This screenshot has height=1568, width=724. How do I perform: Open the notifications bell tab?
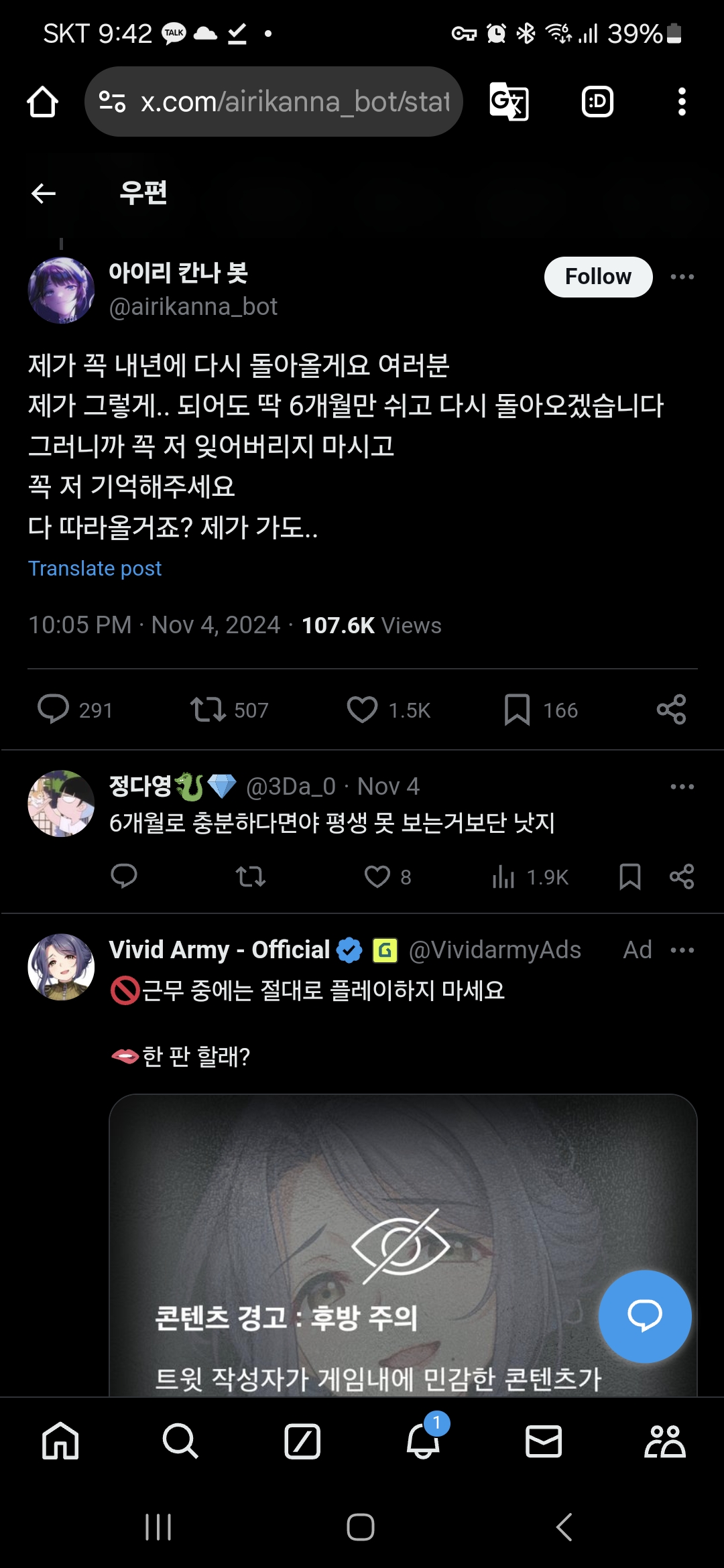coord(423,1441)
